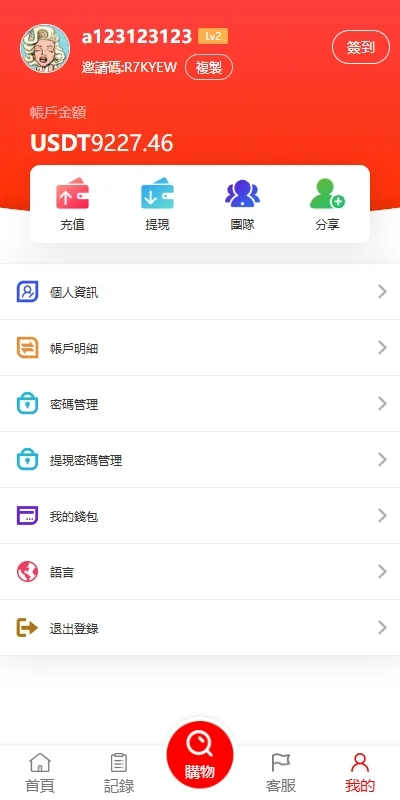This screenshot has width=400, height=800.
Task: Open the 個人資訊 row
Action: click(x=200, y=292)
